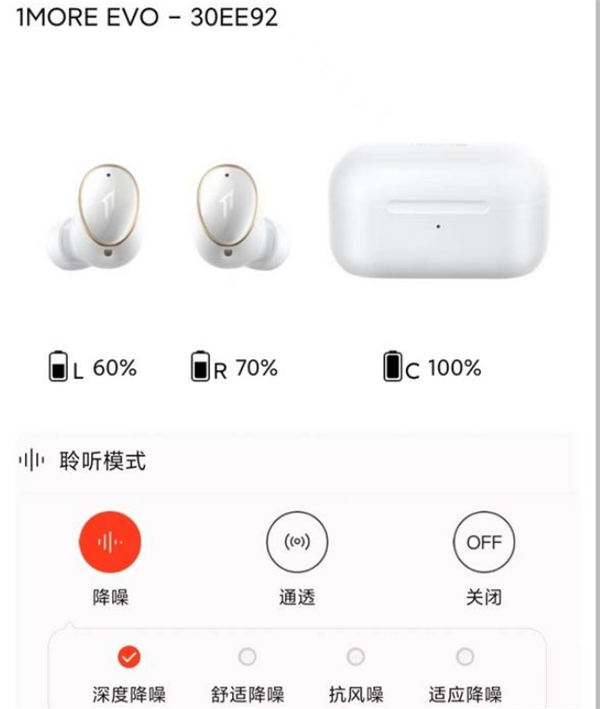
Task: Switch to 通透 transparency mode
Action: 296,543
